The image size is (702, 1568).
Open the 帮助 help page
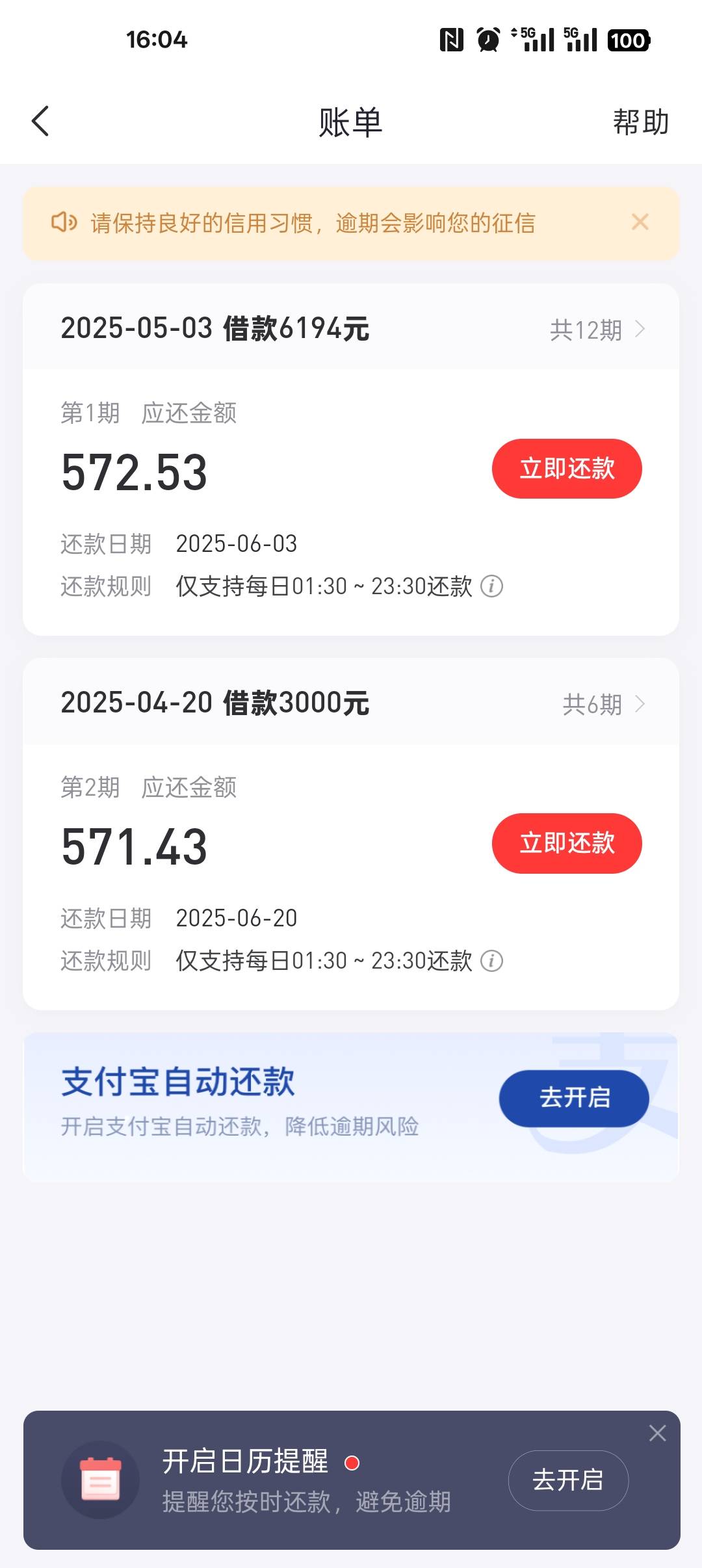pos(640,122)
